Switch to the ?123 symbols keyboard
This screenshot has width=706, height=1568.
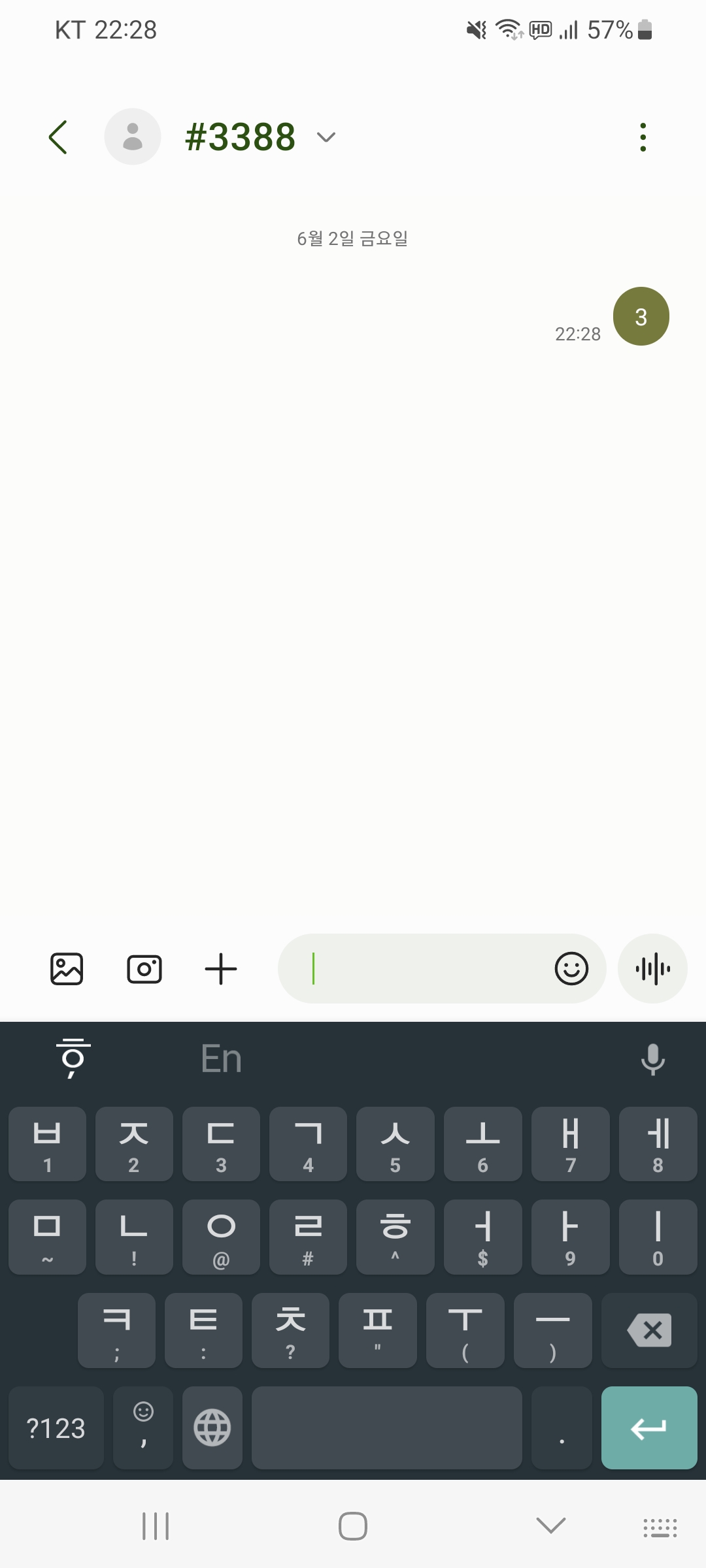click(56, 1428)
